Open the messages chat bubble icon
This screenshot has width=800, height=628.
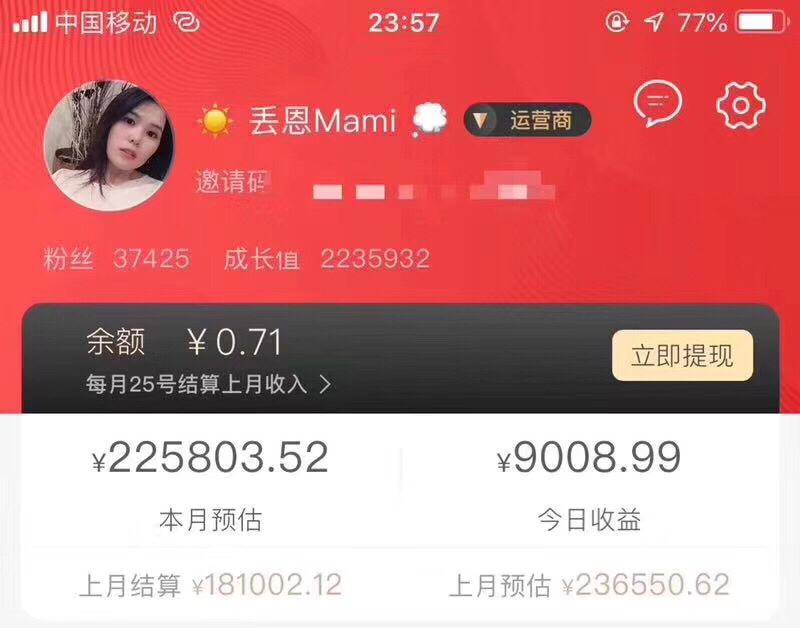pyautogui.click(x=657, y=102)
